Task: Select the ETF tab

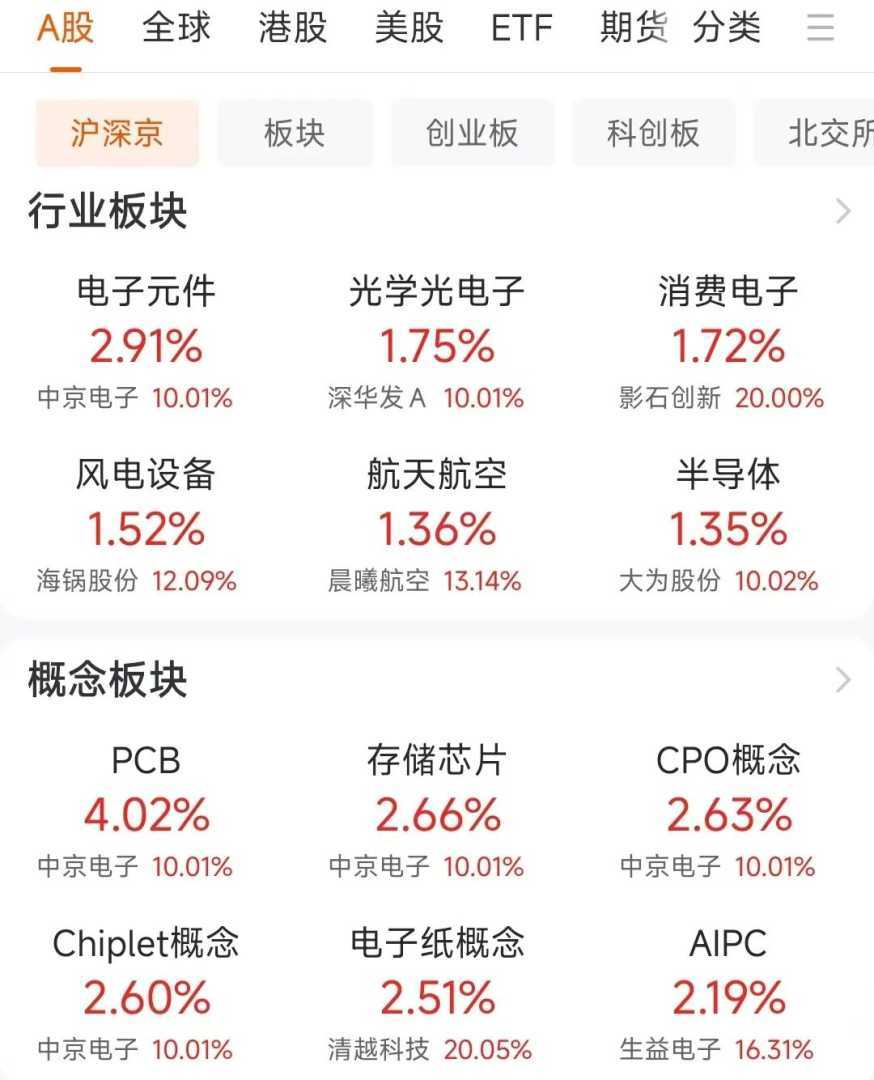Action: click(x=522, y=28)
